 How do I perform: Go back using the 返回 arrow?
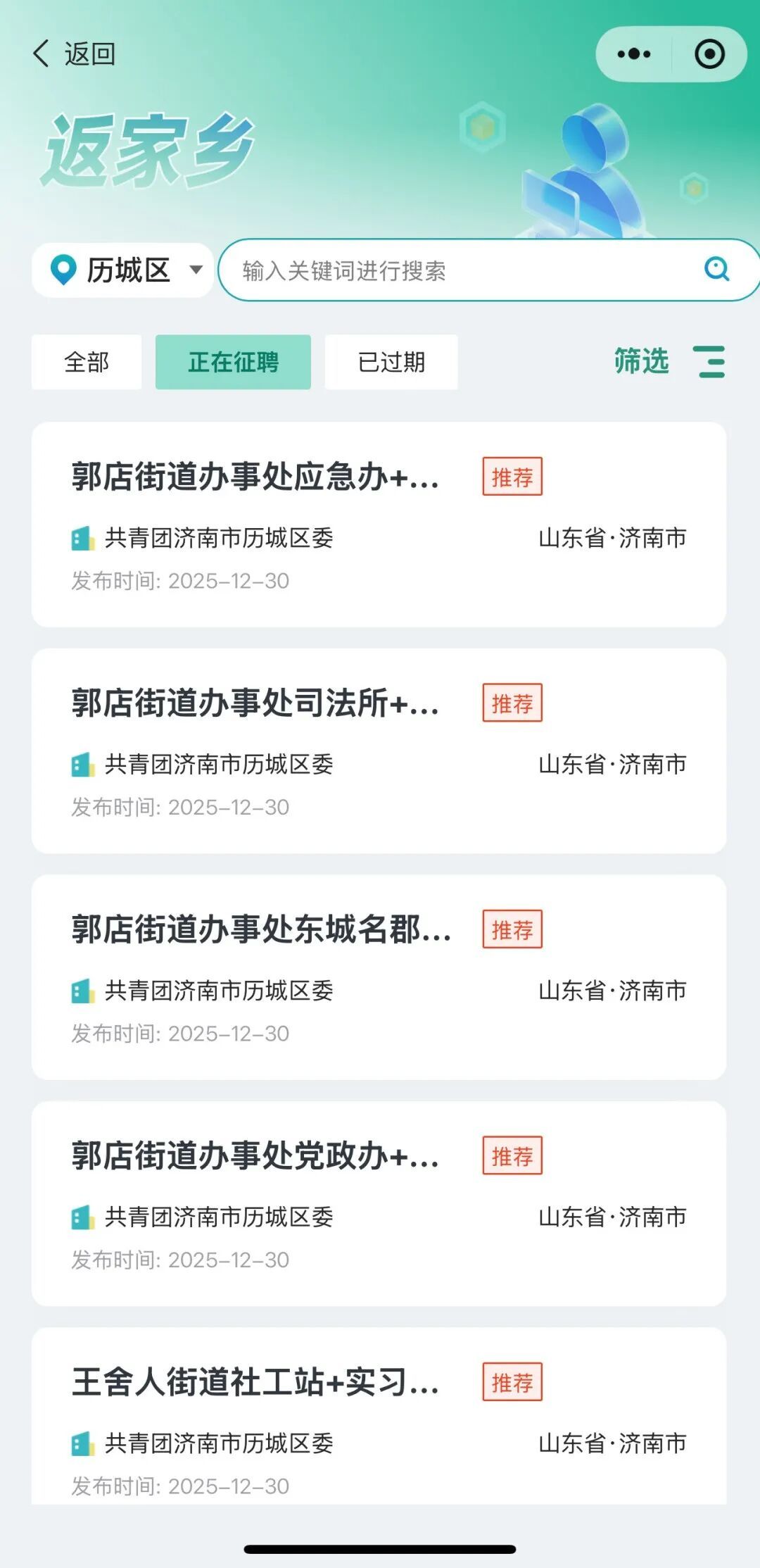pyautogui.click(x=73, y=54)
